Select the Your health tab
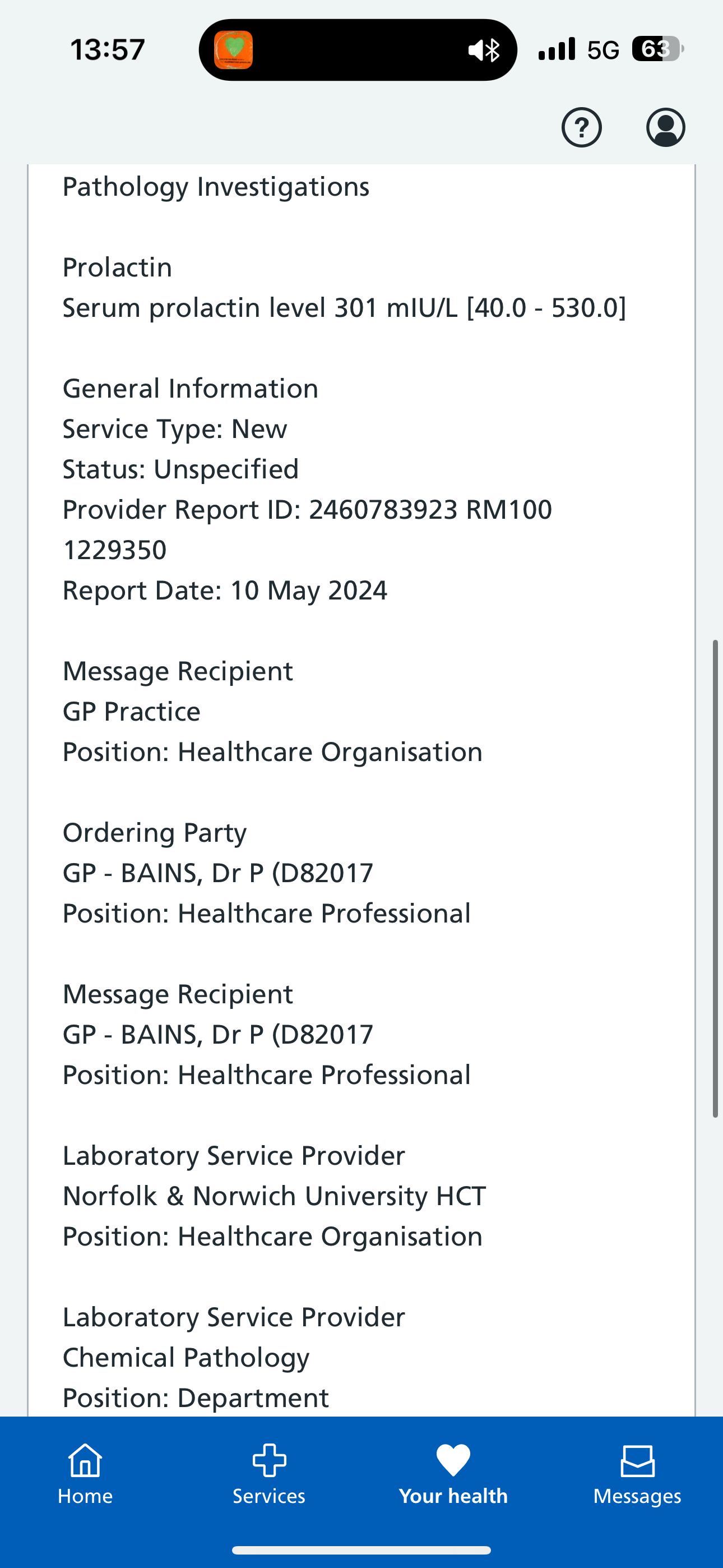 coord(453,1474)
